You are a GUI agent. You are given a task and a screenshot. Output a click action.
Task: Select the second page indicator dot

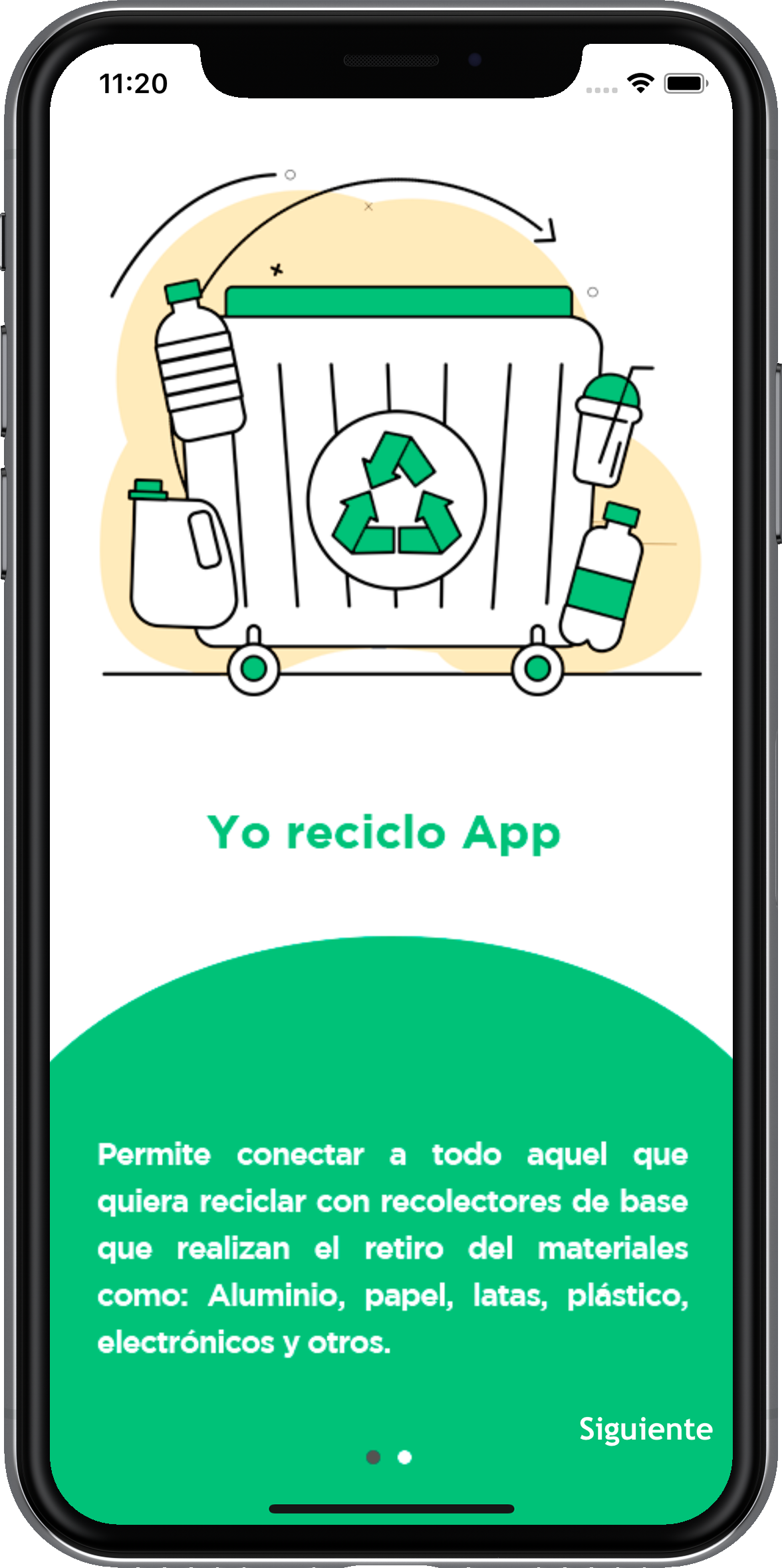(x=404, y=1458)
